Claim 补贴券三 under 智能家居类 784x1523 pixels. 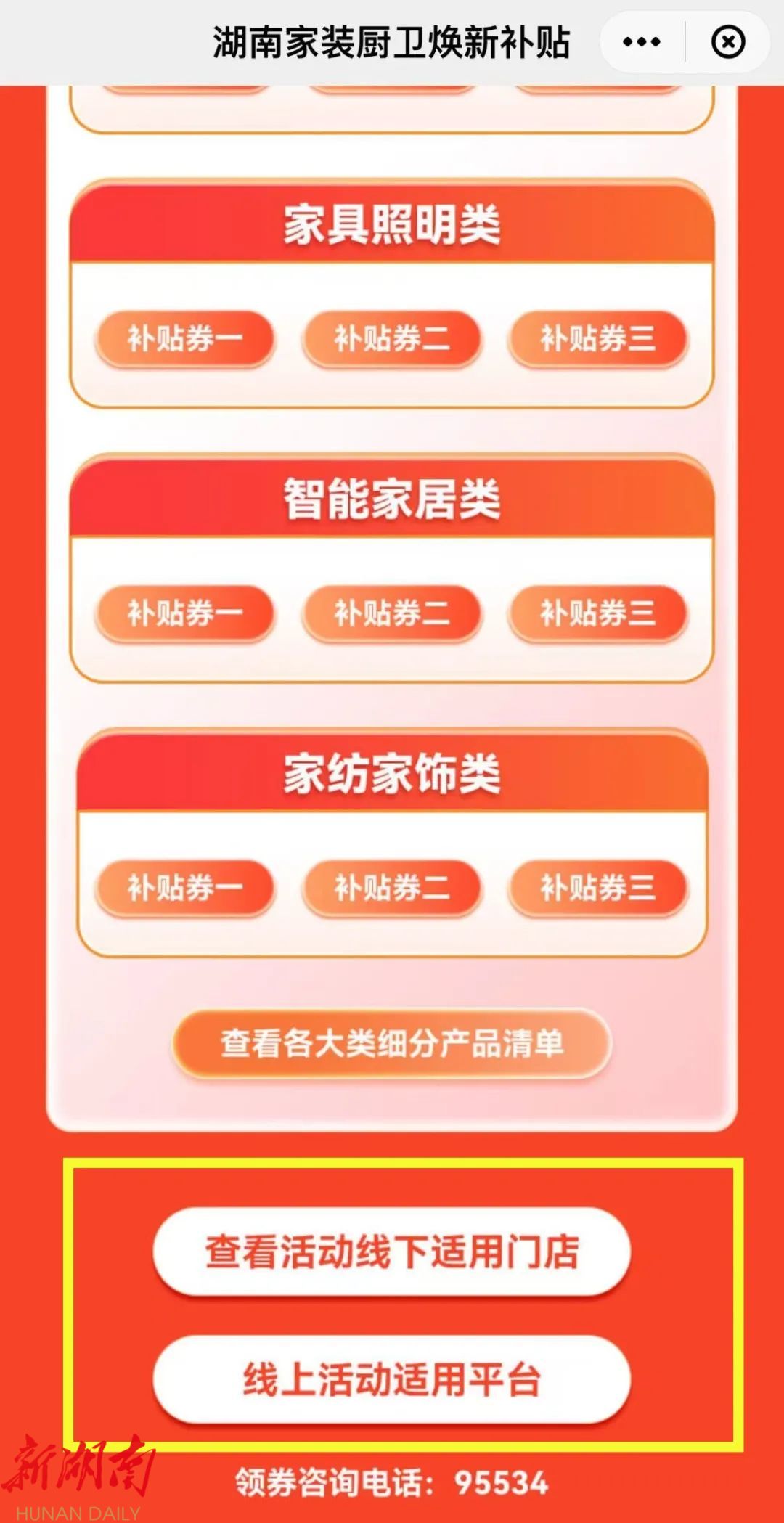(597, 613)
